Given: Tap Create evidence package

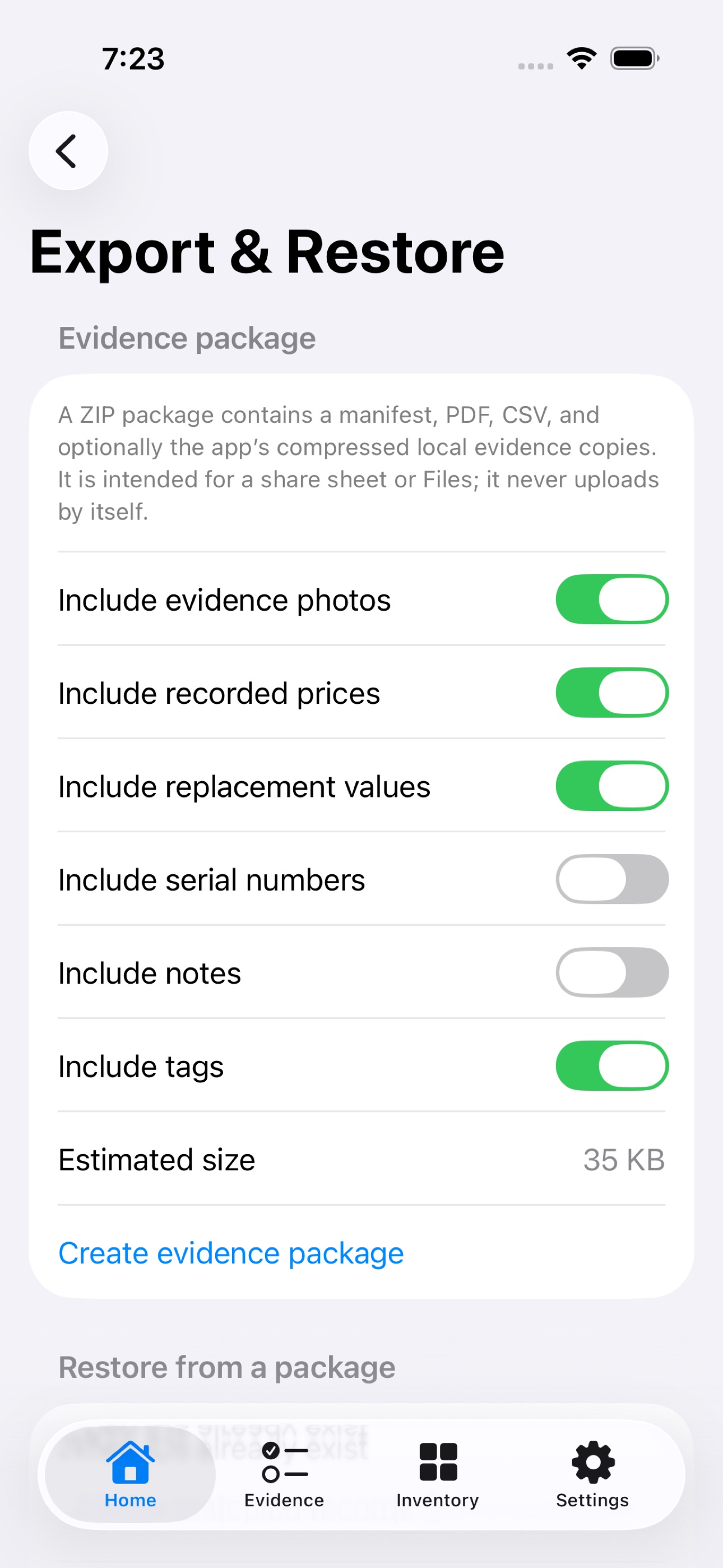Looking at the screenshot, I should click(231, 1253).
